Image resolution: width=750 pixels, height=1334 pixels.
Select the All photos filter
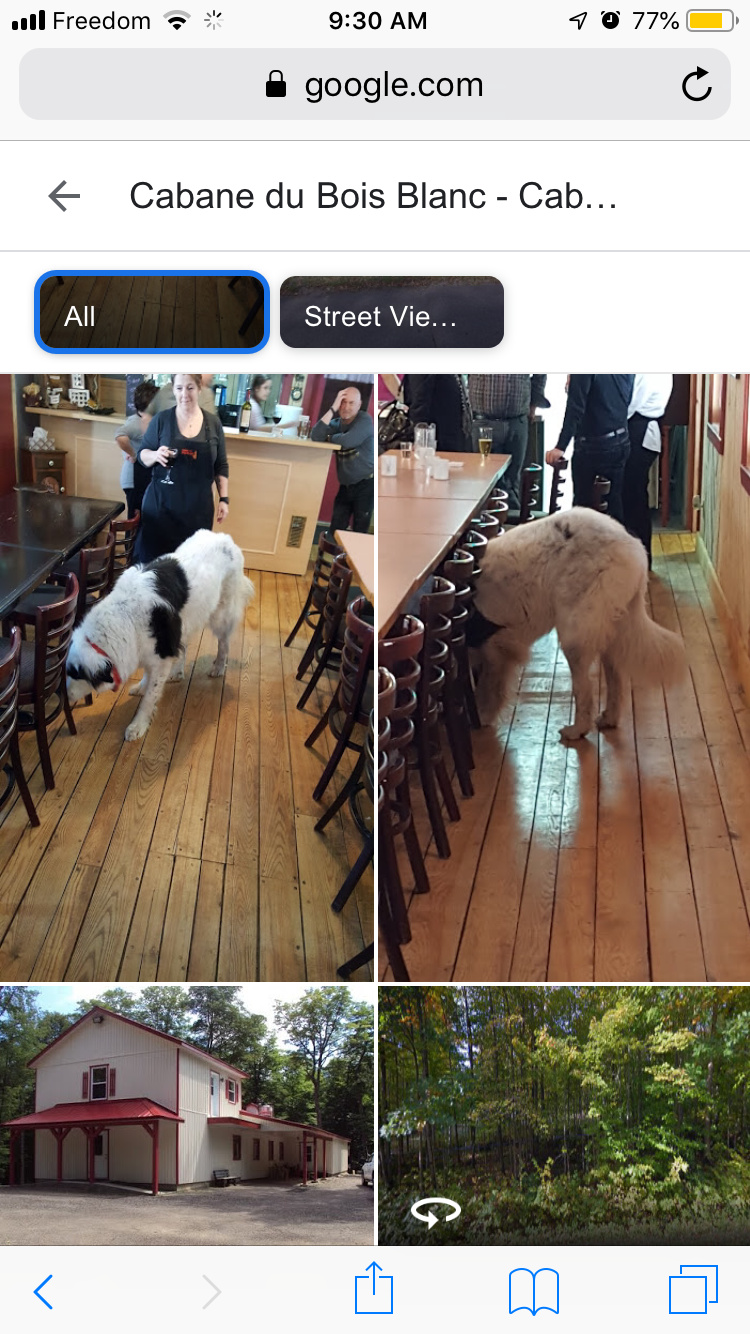[151, 312]
